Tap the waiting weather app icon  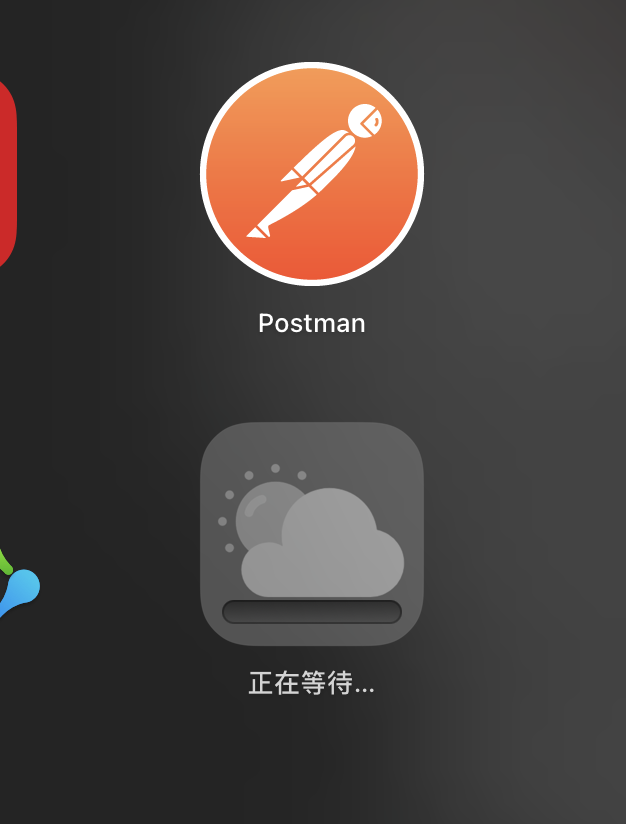[x=312, y=533]
